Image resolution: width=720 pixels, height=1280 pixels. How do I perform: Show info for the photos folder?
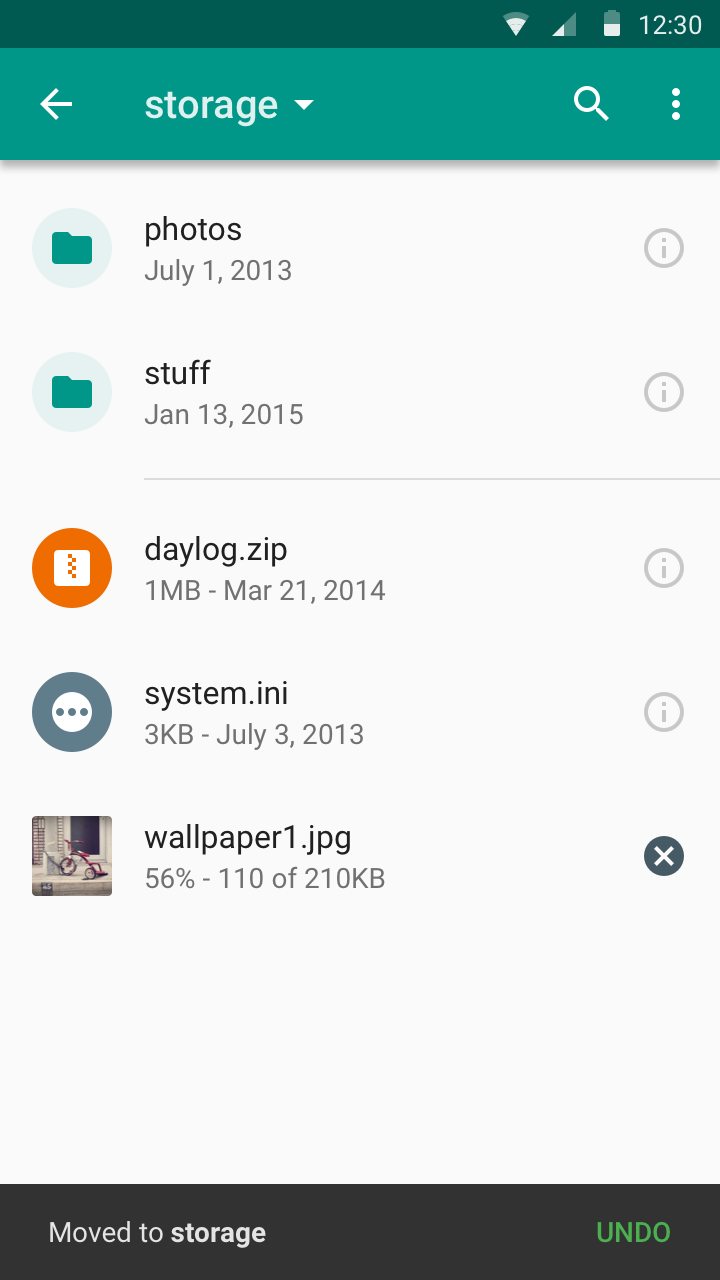click(x=663, y=248)
